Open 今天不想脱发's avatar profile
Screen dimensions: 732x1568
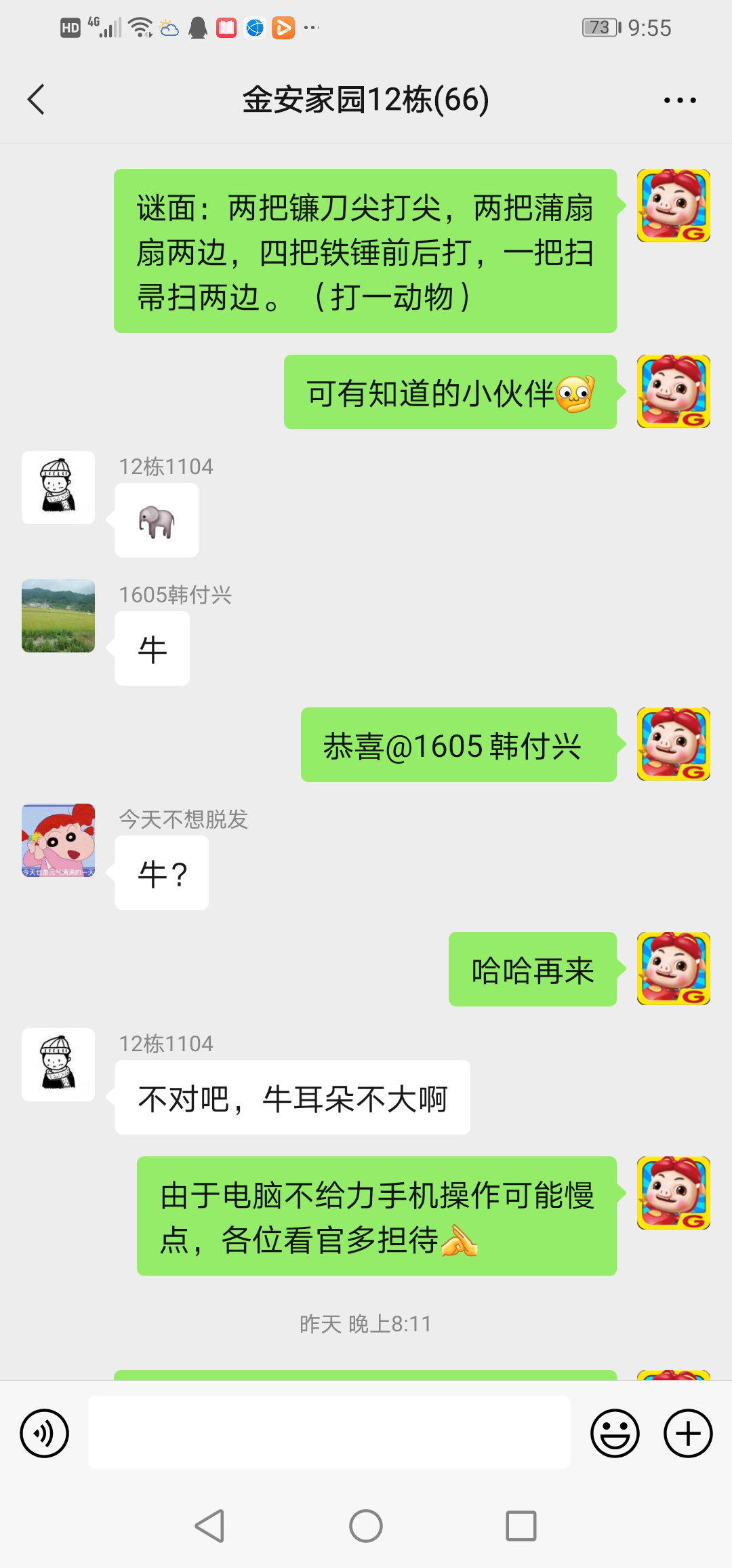click(x=58, y=840)
